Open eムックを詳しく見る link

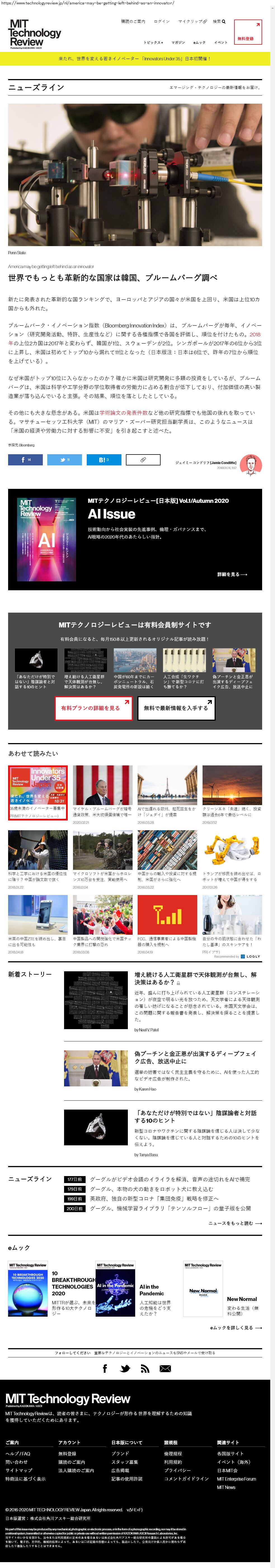pyautogui.click(x=235, y=1327)
